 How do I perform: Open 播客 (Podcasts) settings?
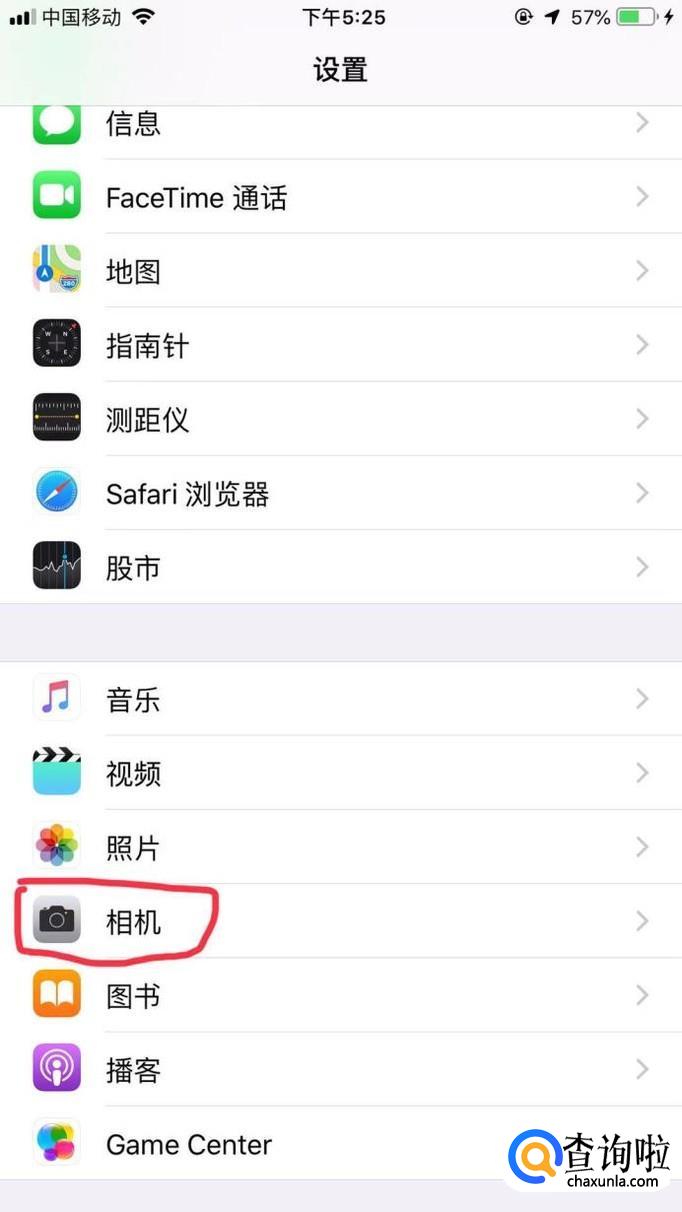pos(340,1069)
